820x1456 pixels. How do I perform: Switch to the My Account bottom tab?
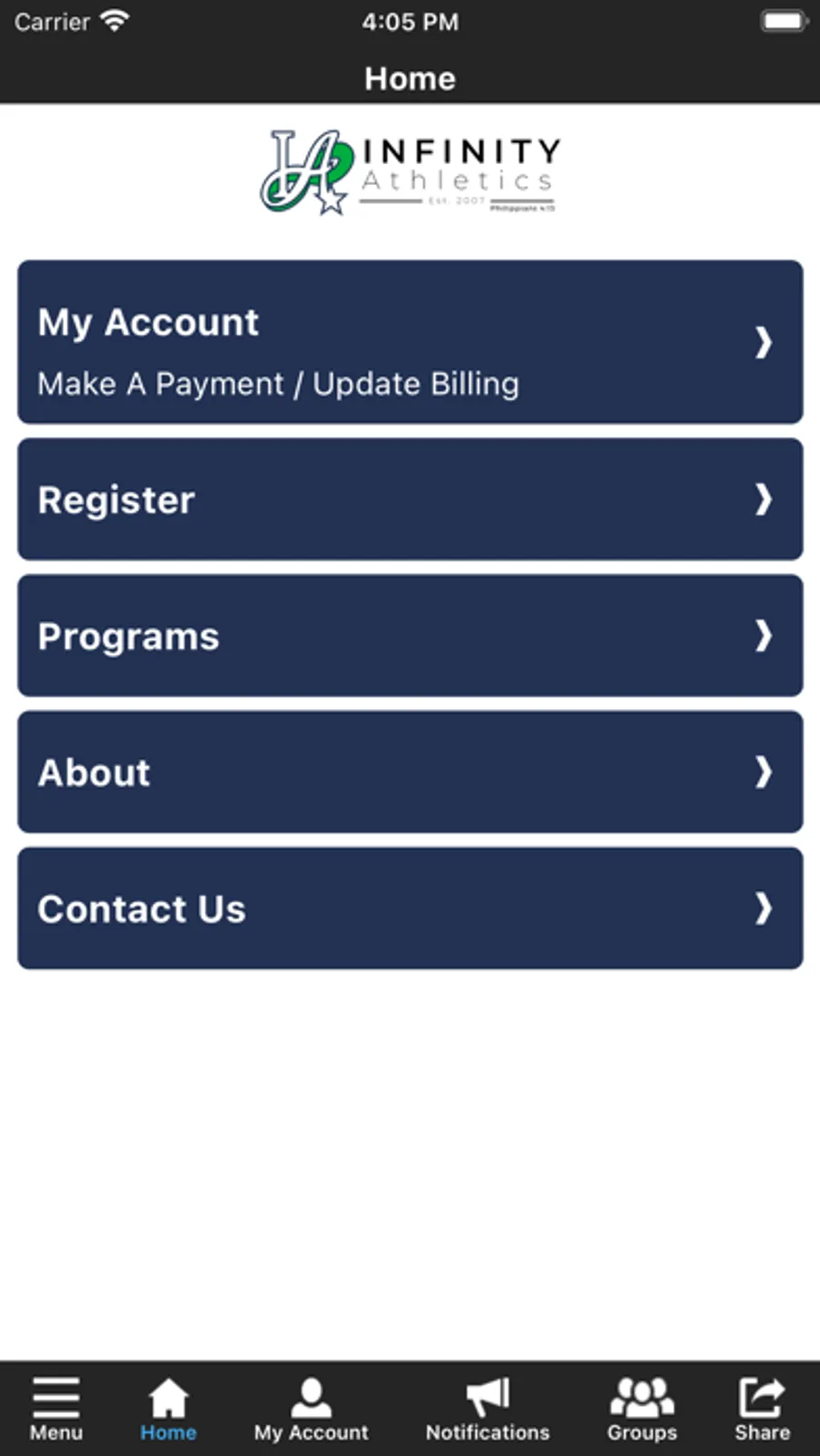pos(311,1408)
